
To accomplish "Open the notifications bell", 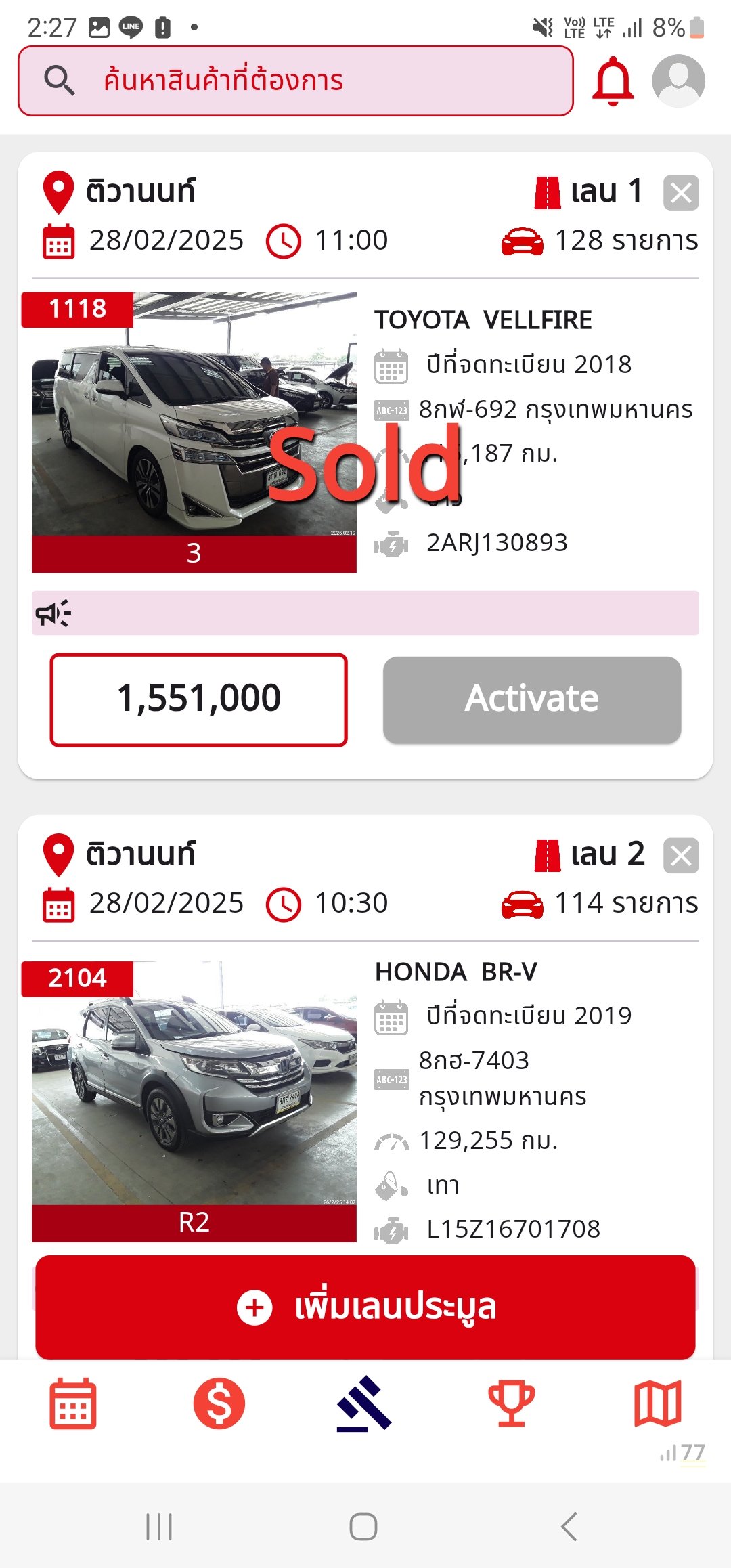I will [x=613, y=81].
